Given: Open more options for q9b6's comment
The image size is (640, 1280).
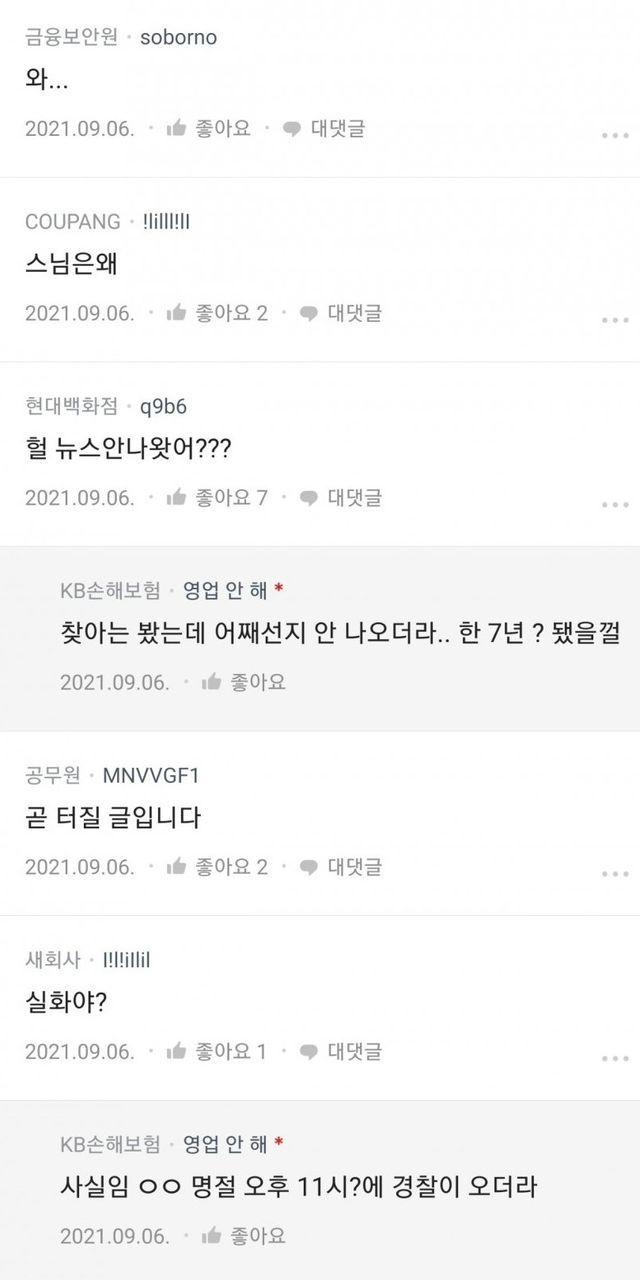Looking at the screenshot, I should coord(614,504).
